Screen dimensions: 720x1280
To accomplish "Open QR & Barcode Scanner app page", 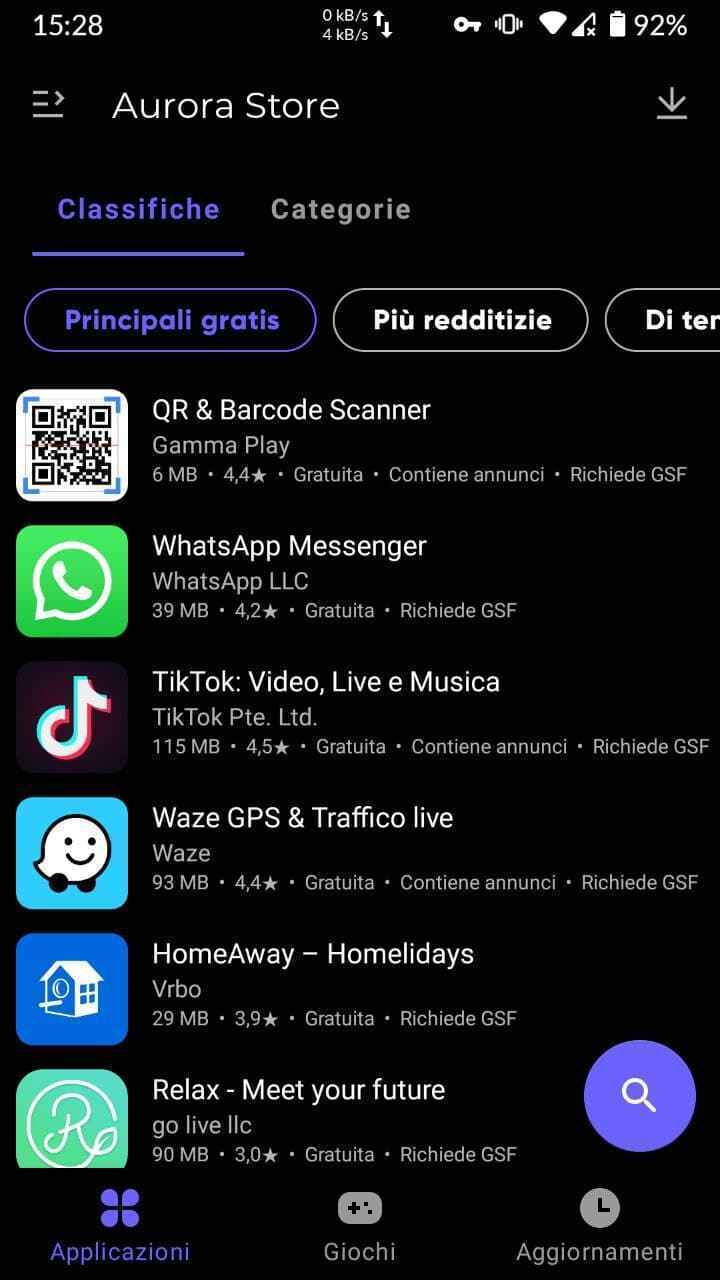I will pos(290,410).
